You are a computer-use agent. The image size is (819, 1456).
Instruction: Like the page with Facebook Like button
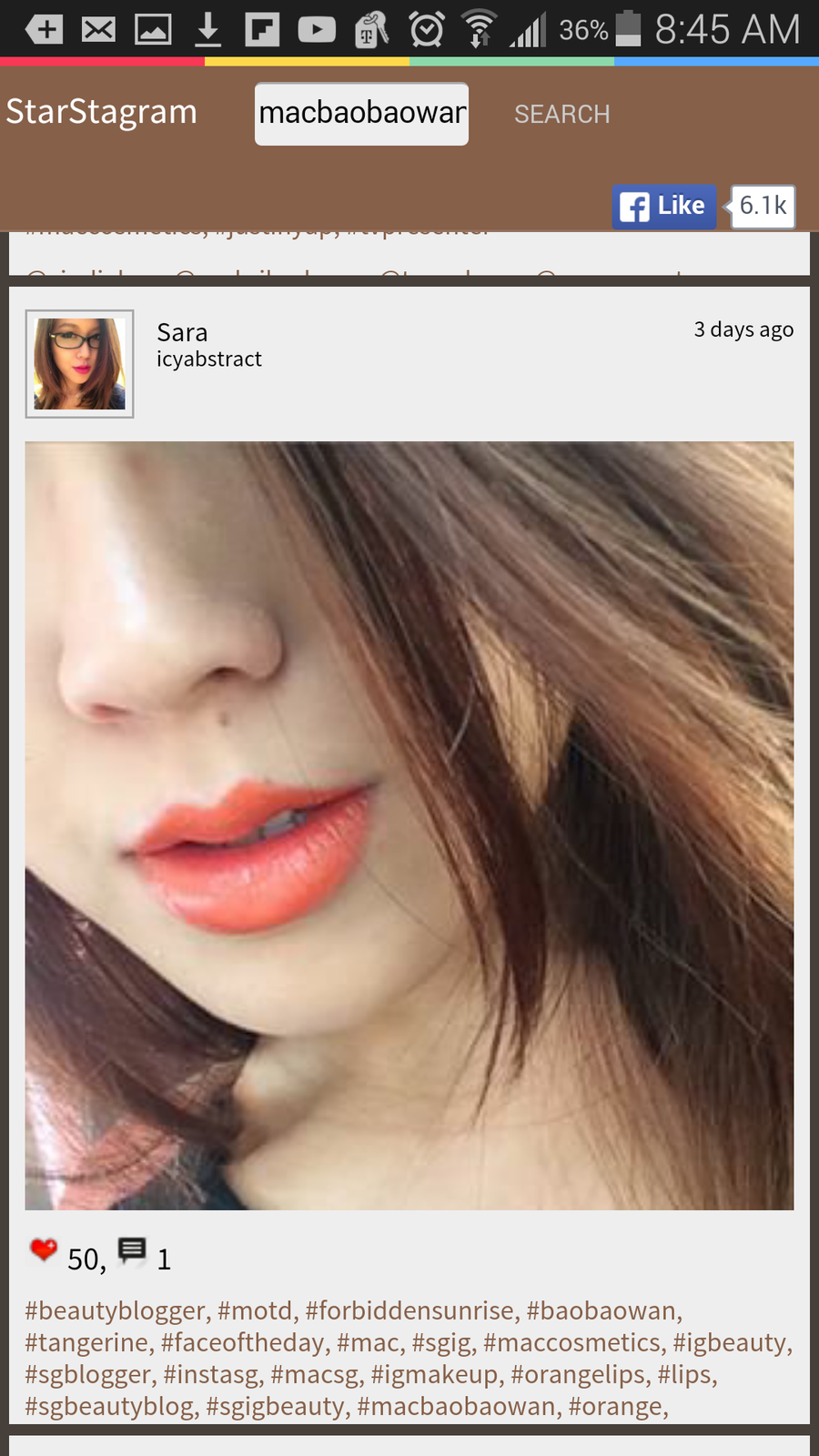coord(664,207)
